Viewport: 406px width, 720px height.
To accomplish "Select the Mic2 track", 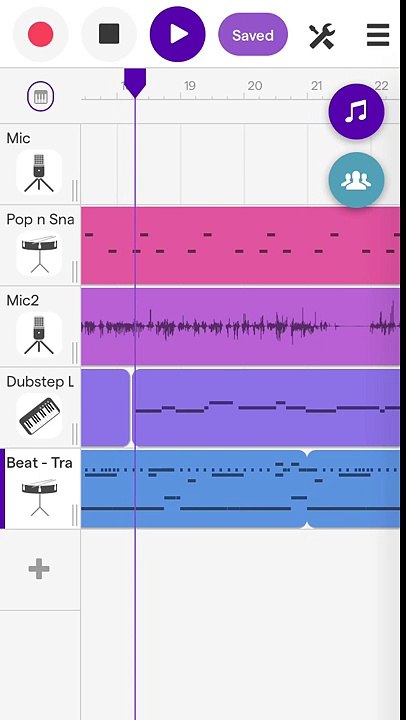I will 40,326.
